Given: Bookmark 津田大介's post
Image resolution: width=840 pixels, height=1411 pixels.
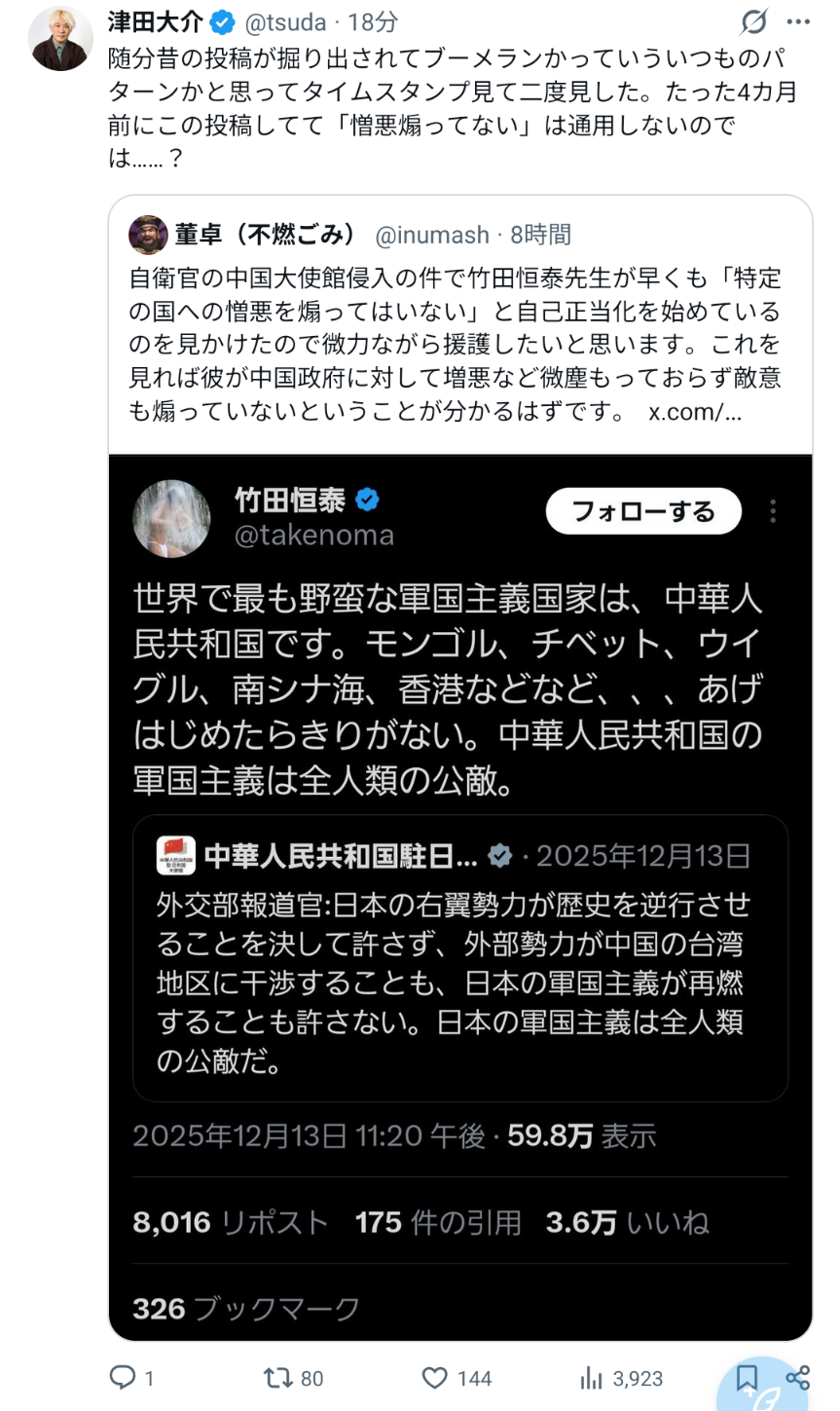Looking at the screenshot, I should (747, 1377).
